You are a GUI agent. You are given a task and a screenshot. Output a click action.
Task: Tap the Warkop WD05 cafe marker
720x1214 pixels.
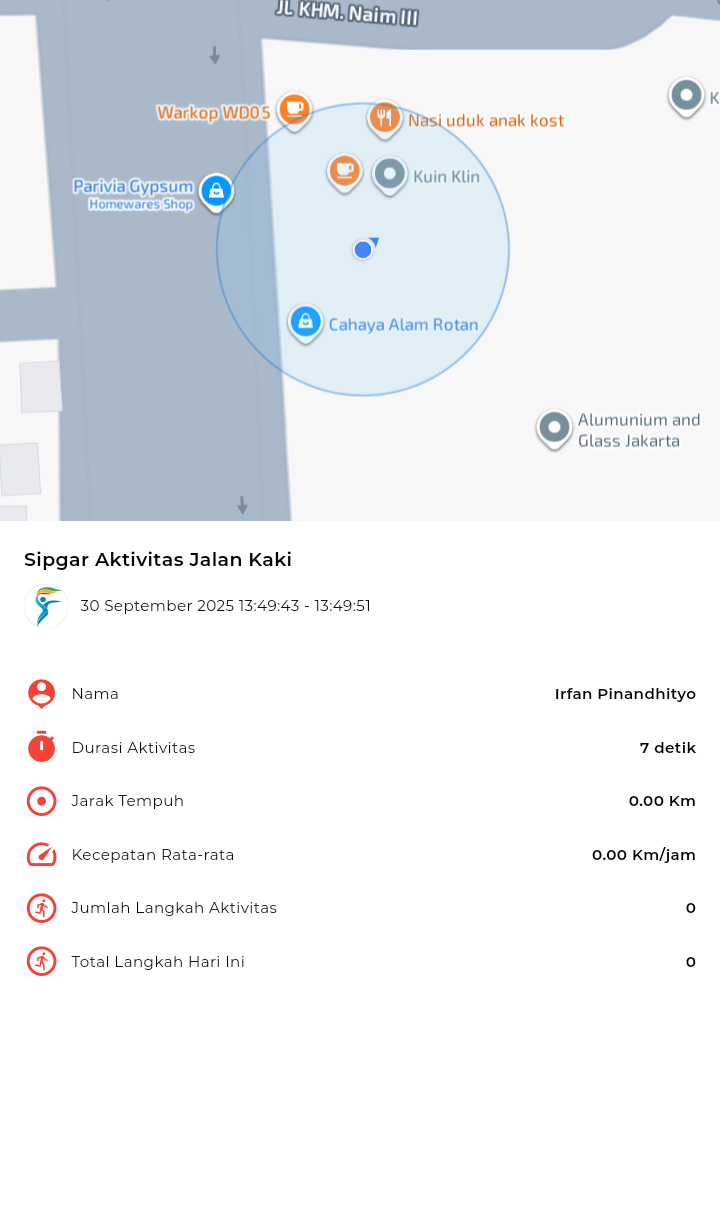point(293,109)
